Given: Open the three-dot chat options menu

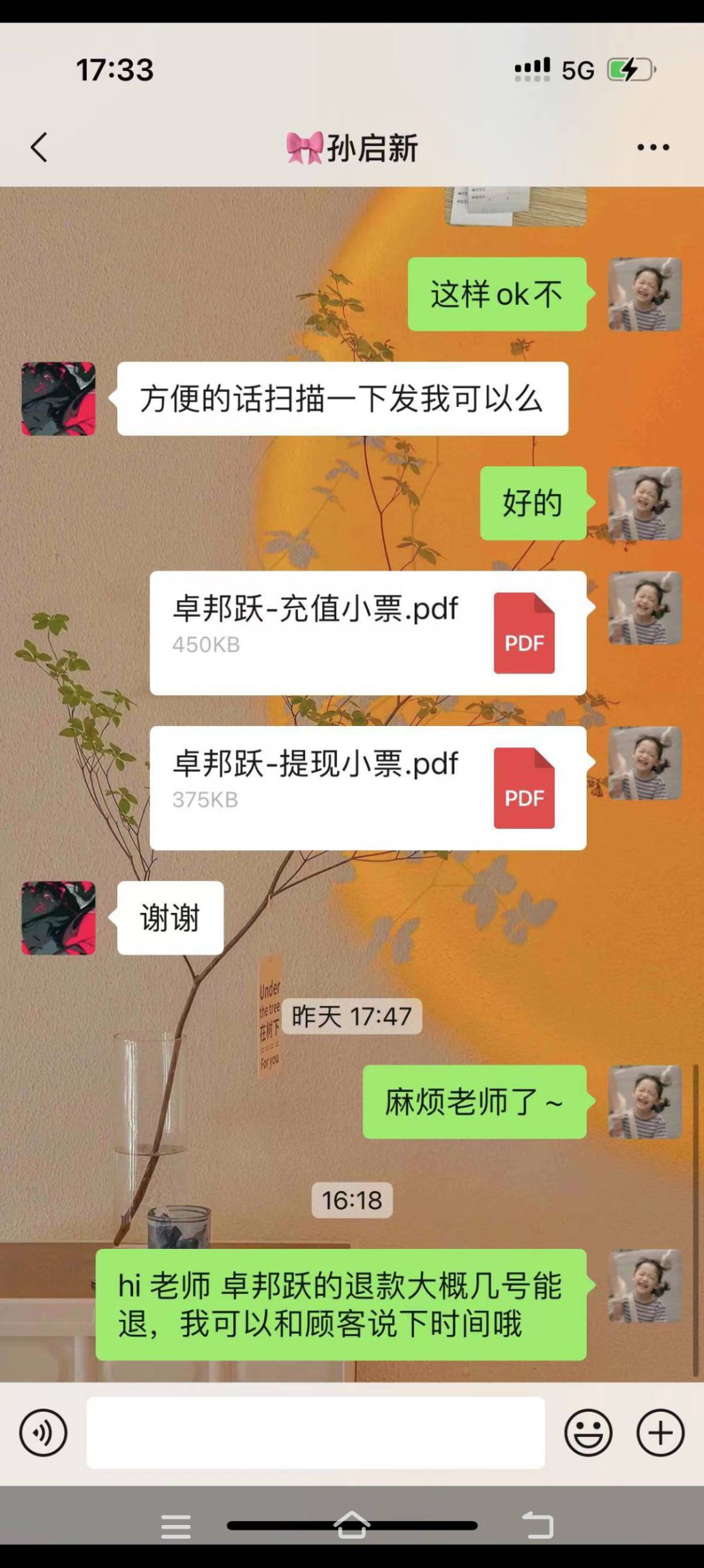Looking at the screenshot, I should (x=653, y=147).
